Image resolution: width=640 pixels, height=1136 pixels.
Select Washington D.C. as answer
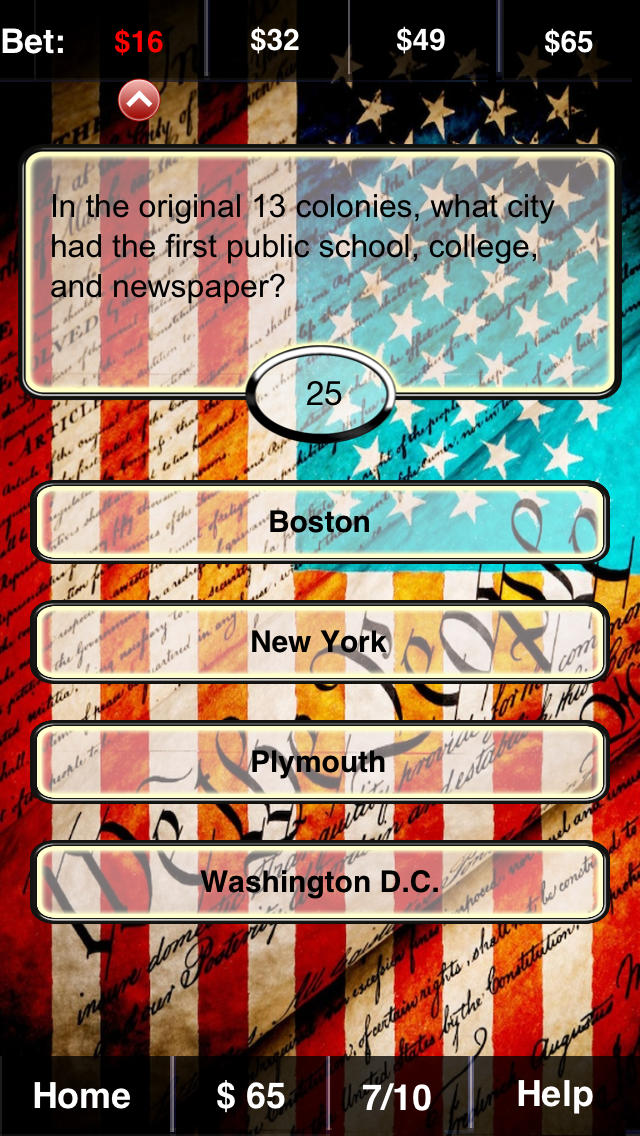(x=320, y=882)
